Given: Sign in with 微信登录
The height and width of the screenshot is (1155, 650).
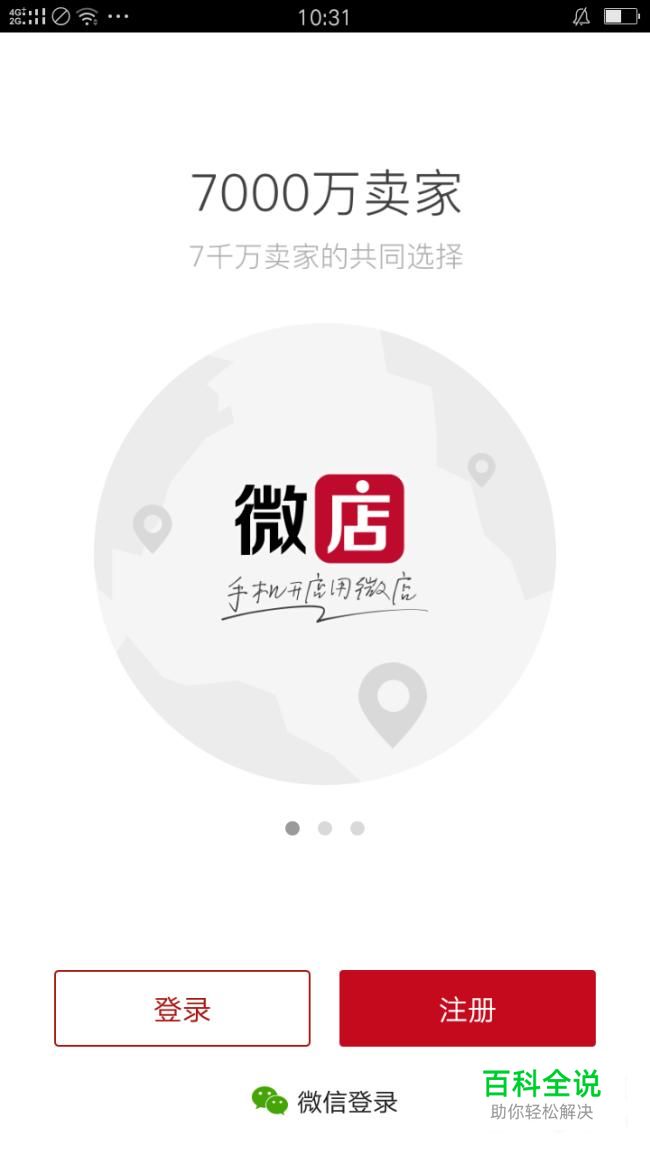Looking at the screenshot, I should tap(325, 1102).
